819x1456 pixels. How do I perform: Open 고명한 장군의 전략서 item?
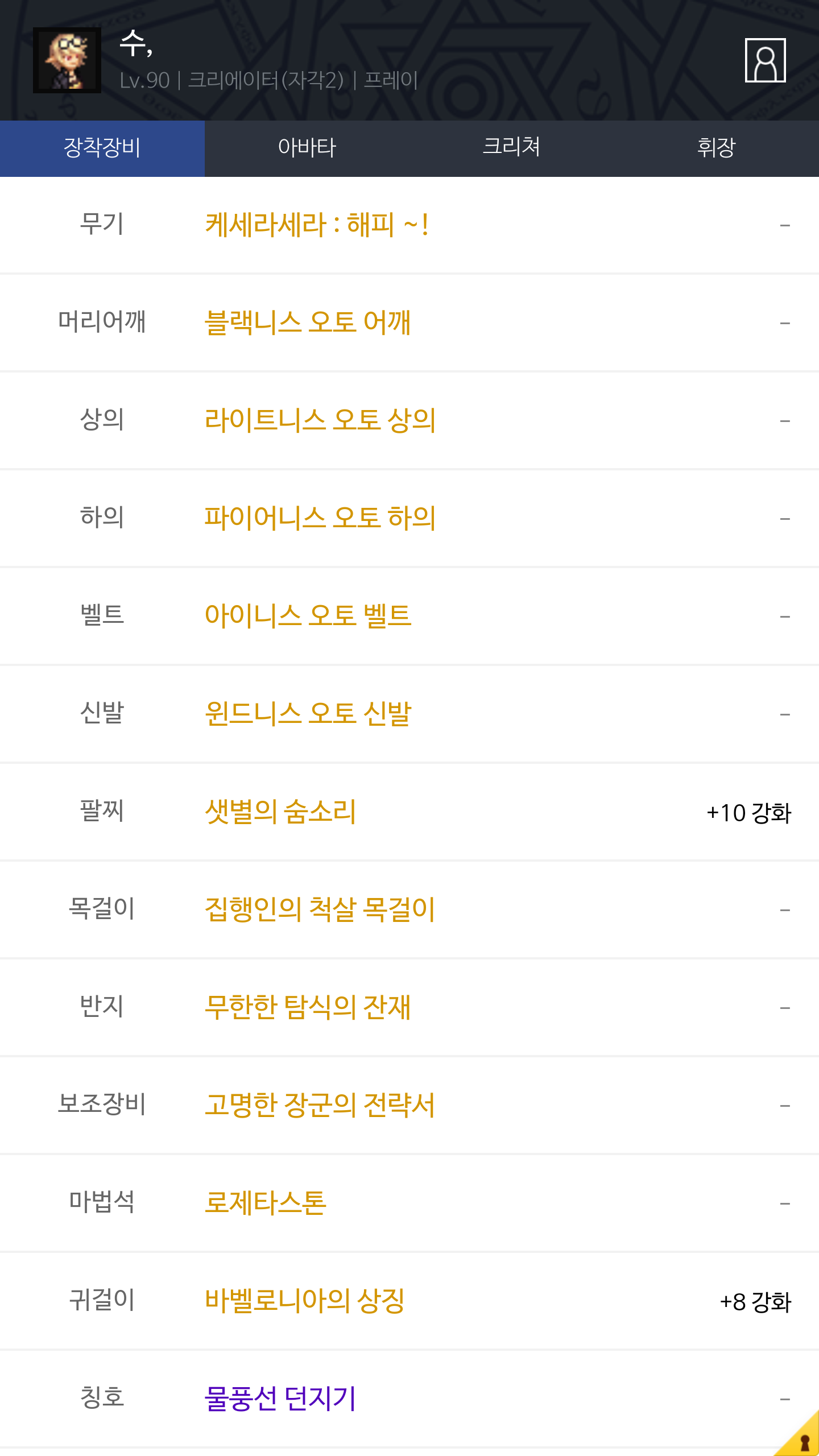(320, 1105)
